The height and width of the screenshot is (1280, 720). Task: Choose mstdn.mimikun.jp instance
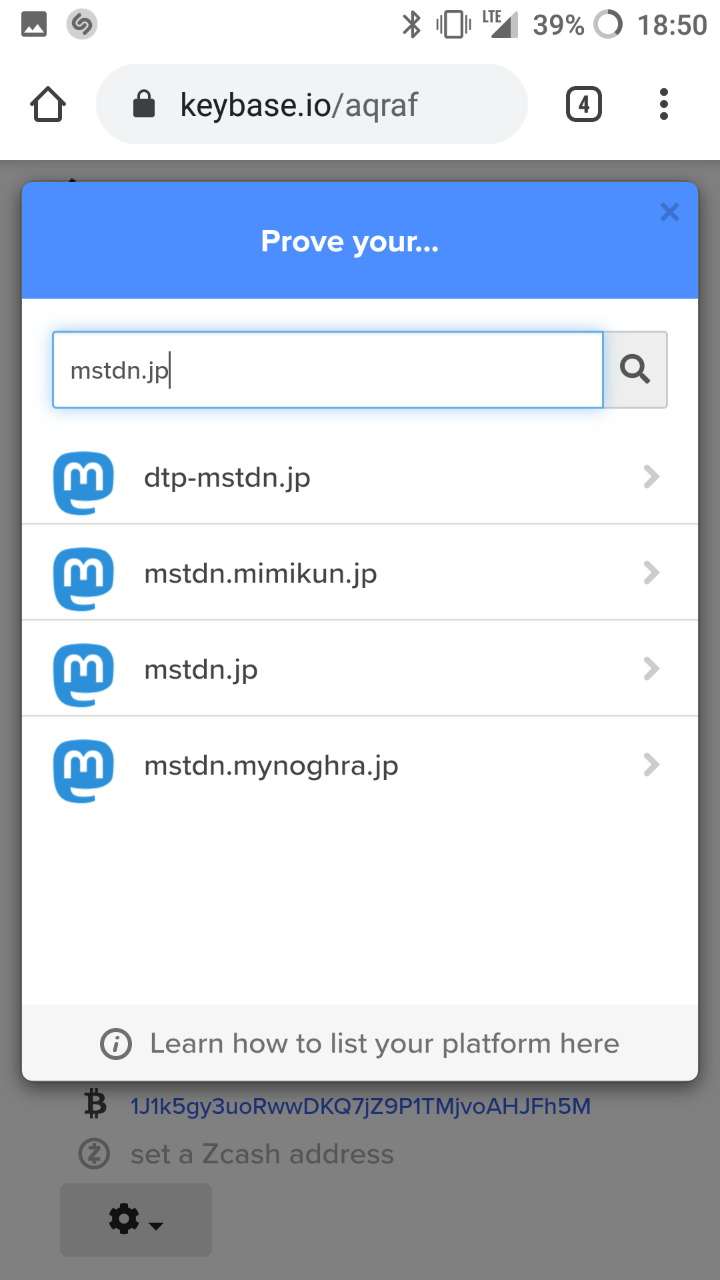pos(360,573)
